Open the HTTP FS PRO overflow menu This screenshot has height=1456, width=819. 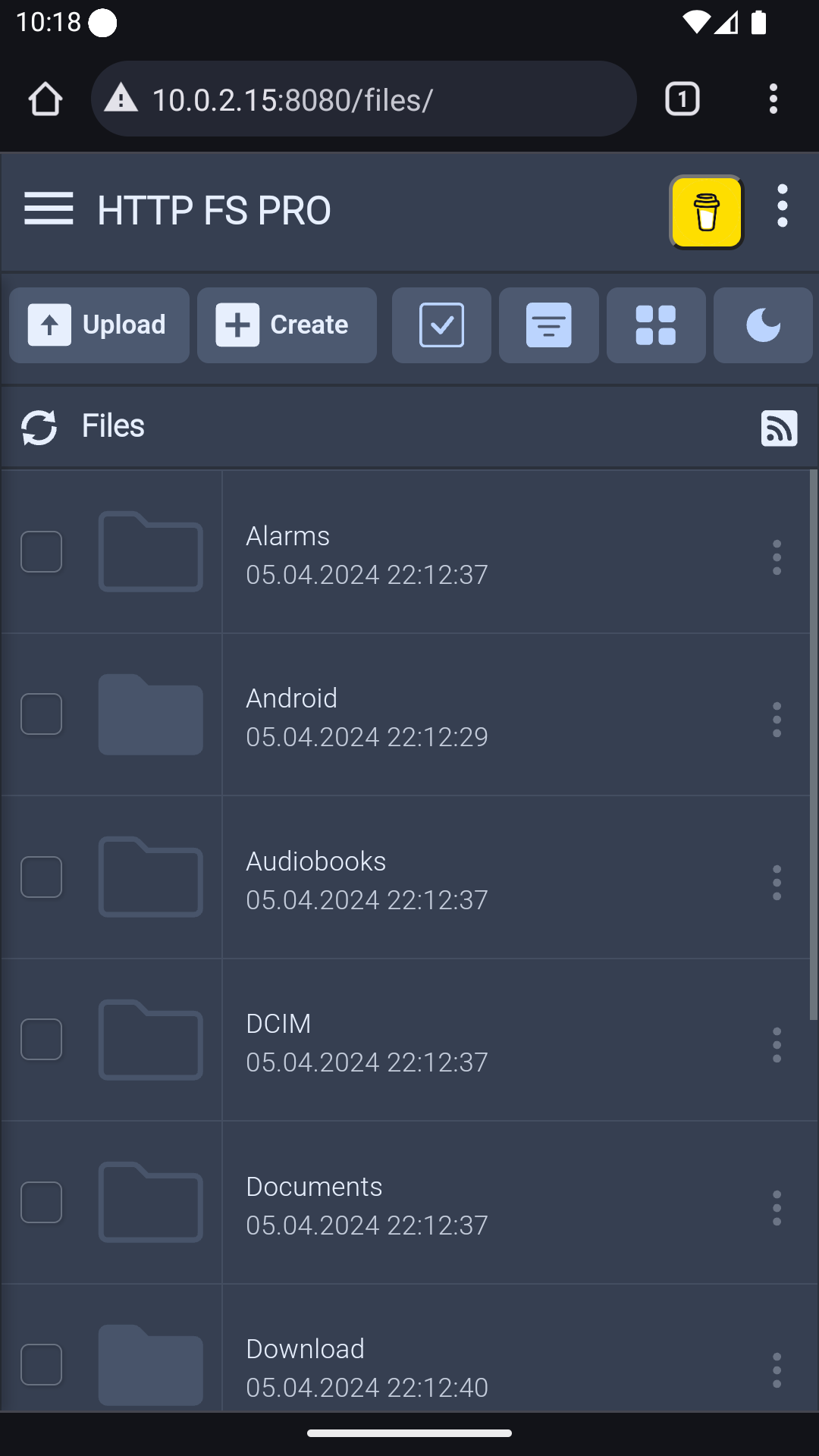(x=783, y=206)
